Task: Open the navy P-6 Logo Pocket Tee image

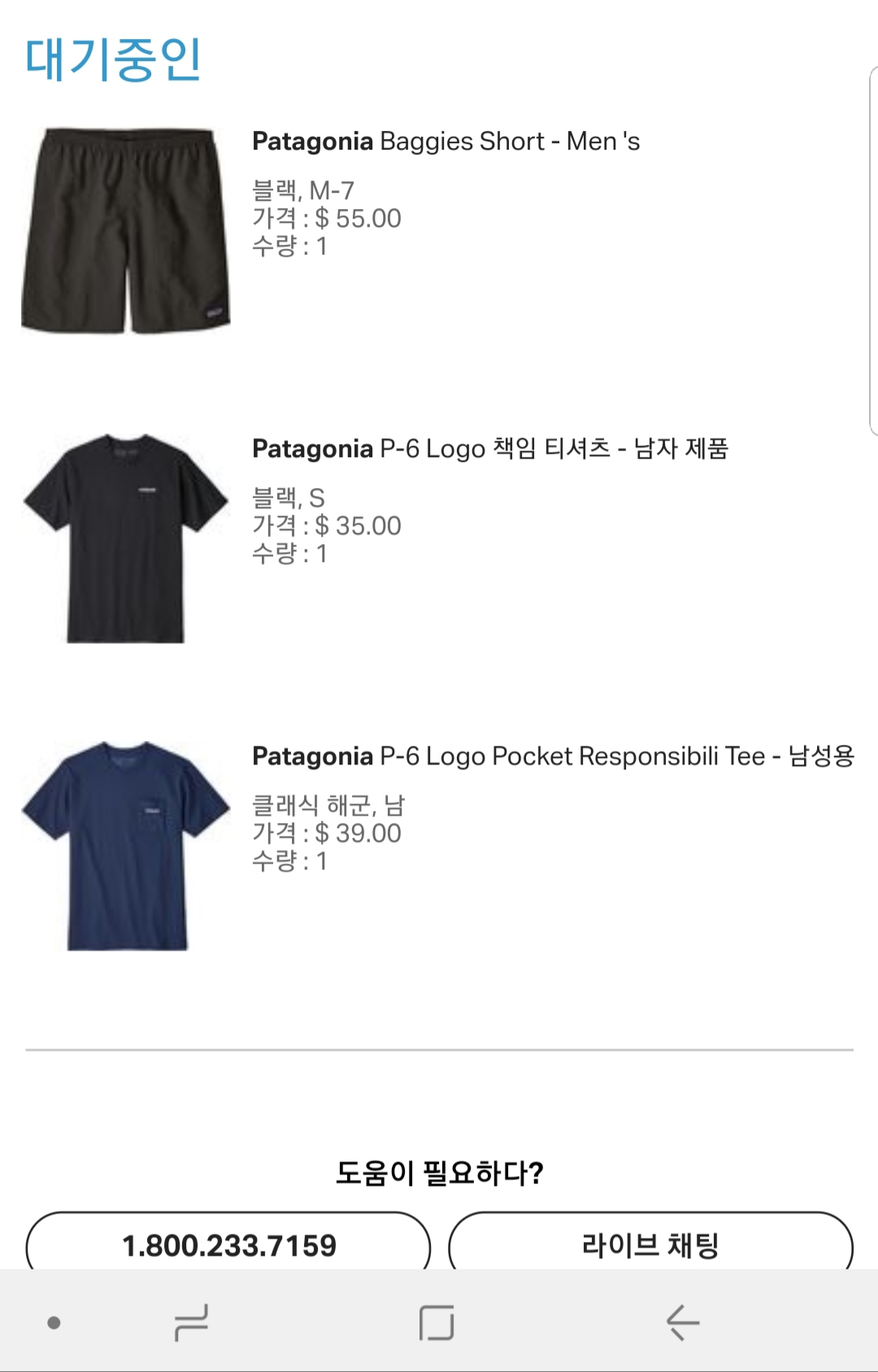Action: (x=126, y=845)
